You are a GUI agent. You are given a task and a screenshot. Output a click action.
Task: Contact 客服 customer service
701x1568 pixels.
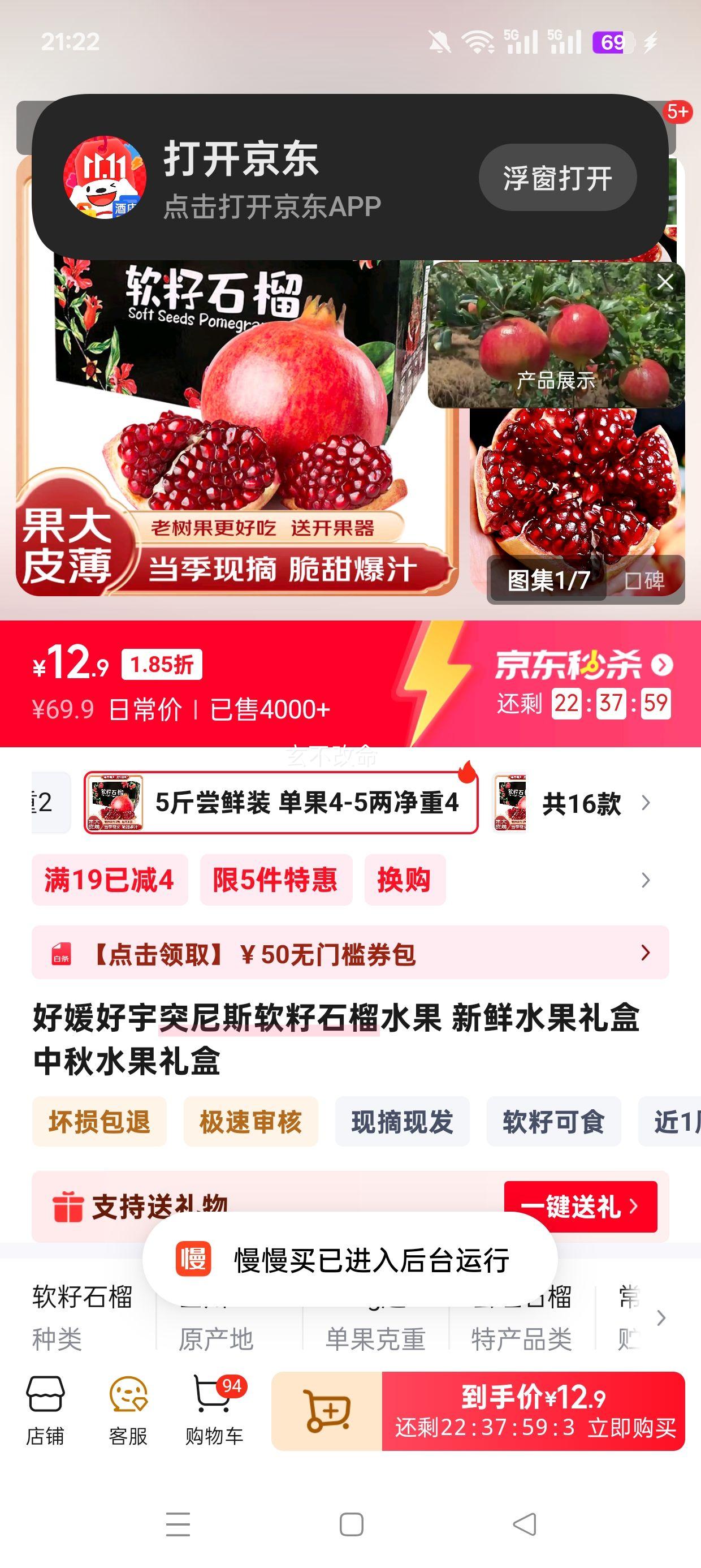click(128, 1410)
